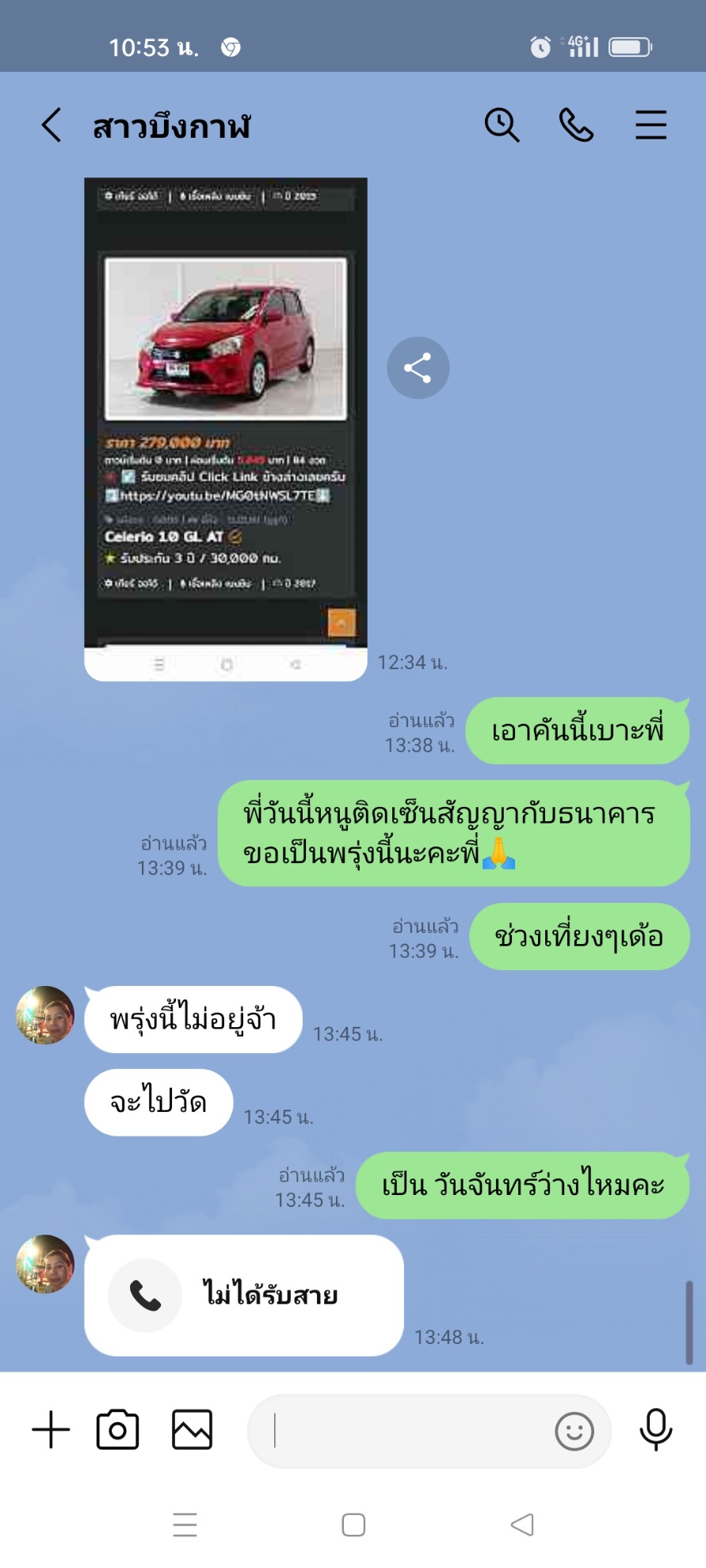Open the camera to take photo

click(x=117, y=1430)
